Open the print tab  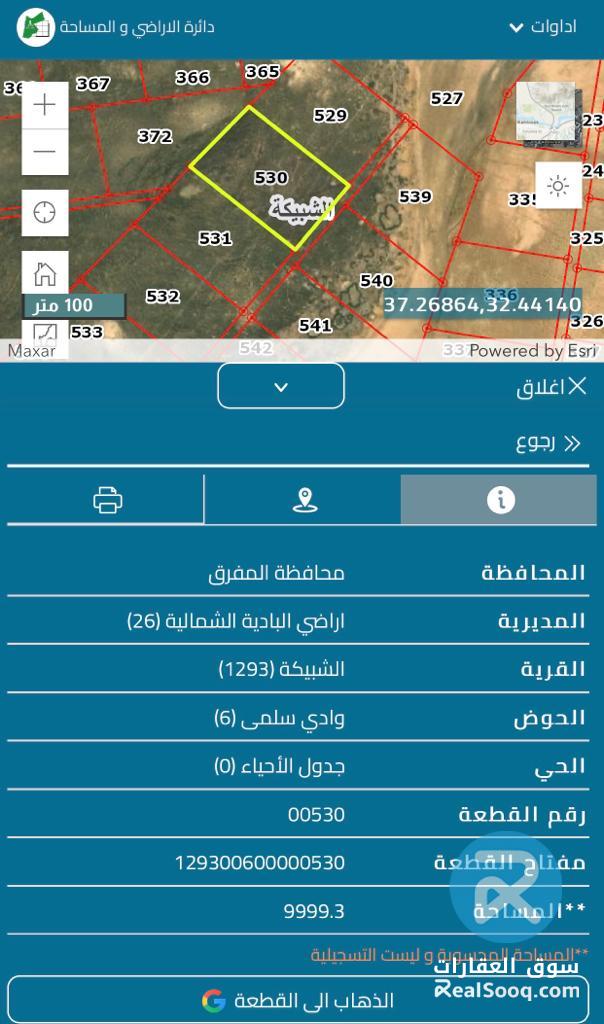tap(107, 500)
